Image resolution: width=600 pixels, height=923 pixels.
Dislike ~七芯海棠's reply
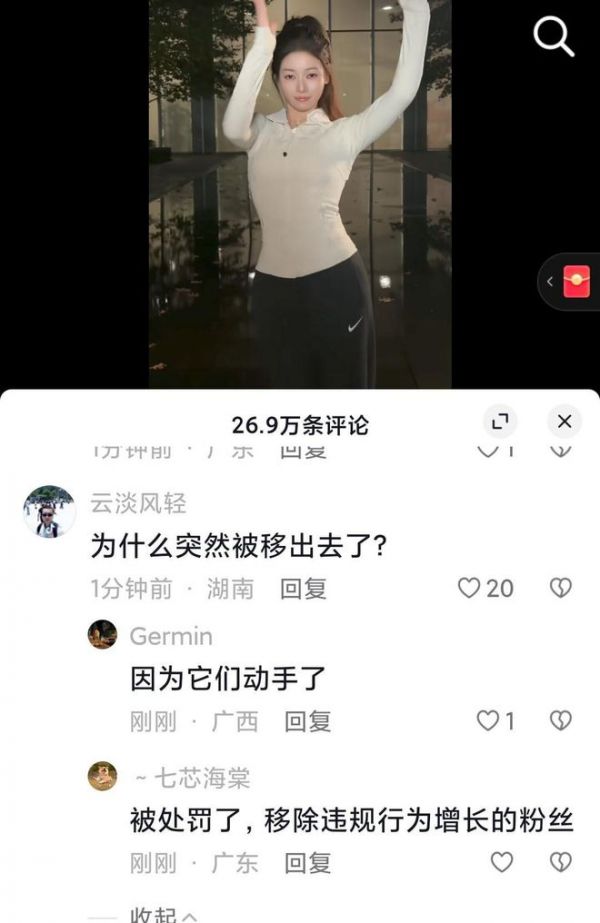click(561, 862)
